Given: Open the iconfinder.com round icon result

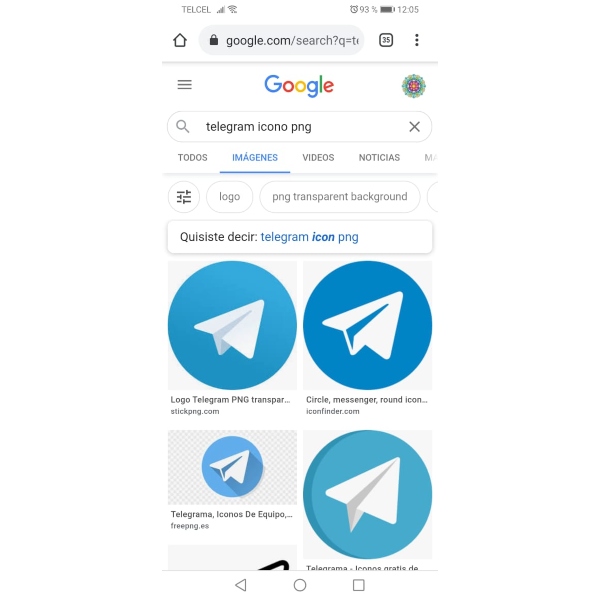Looking at the screenshot, I should (367, 326).
